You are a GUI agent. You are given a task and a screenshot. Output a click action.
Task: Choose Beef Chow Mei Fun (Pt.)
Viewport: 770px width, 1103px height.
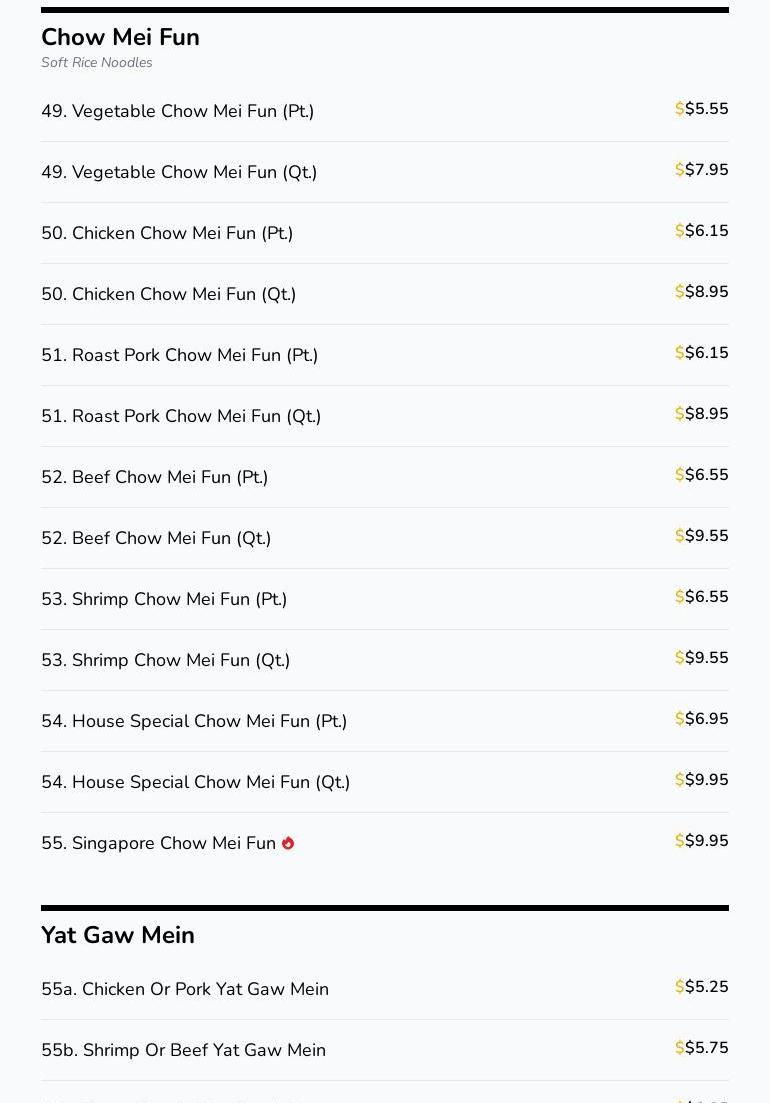155,477
